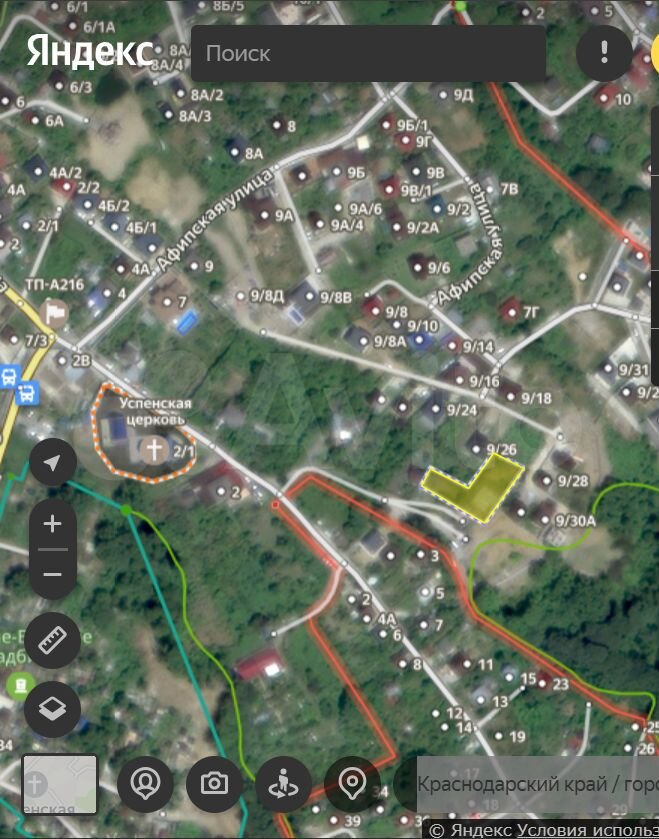Image resolution: width=659 pixels, height=839 pixels.
Task: Center map on my location arrow
Action: (53, 463)
